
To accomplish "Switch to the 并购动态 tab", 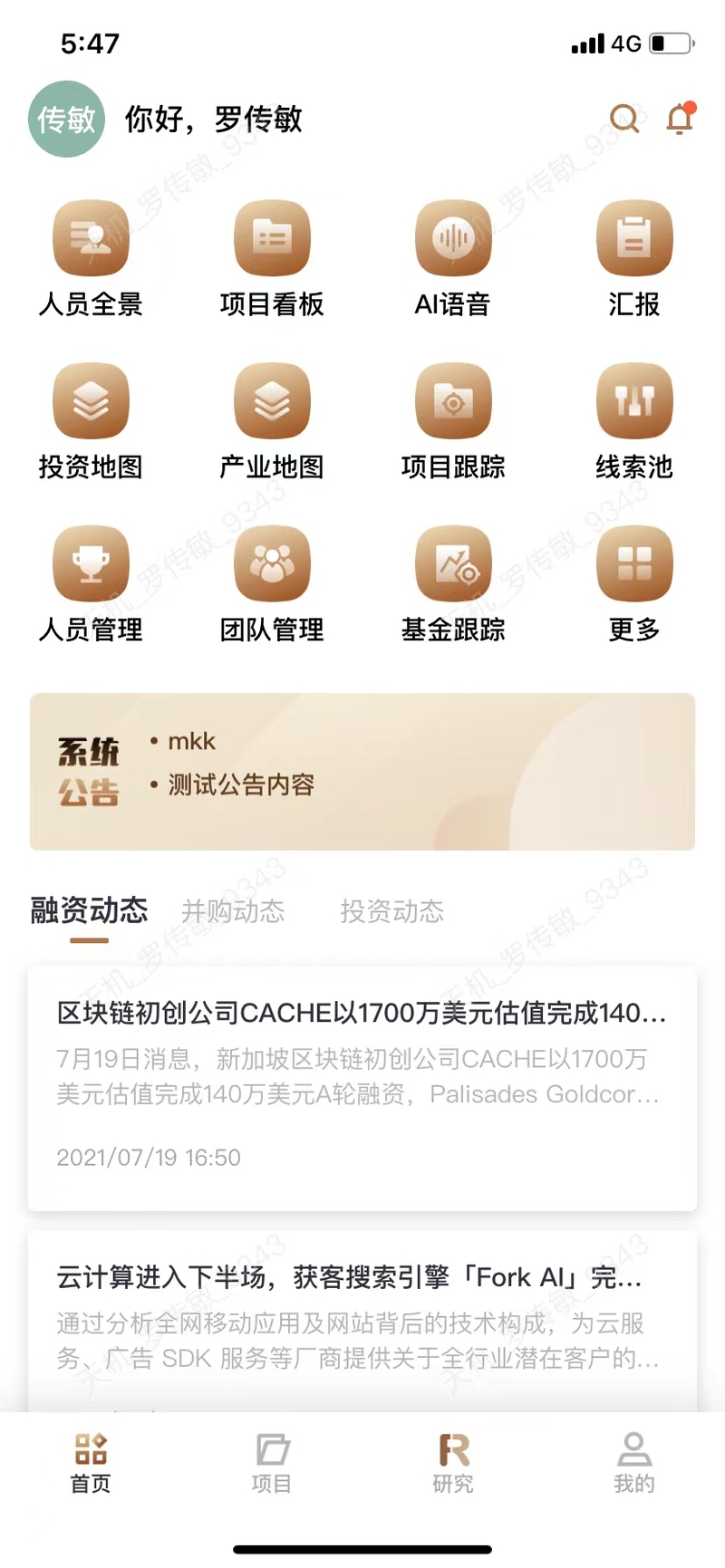I will click(x=233, y=911).
